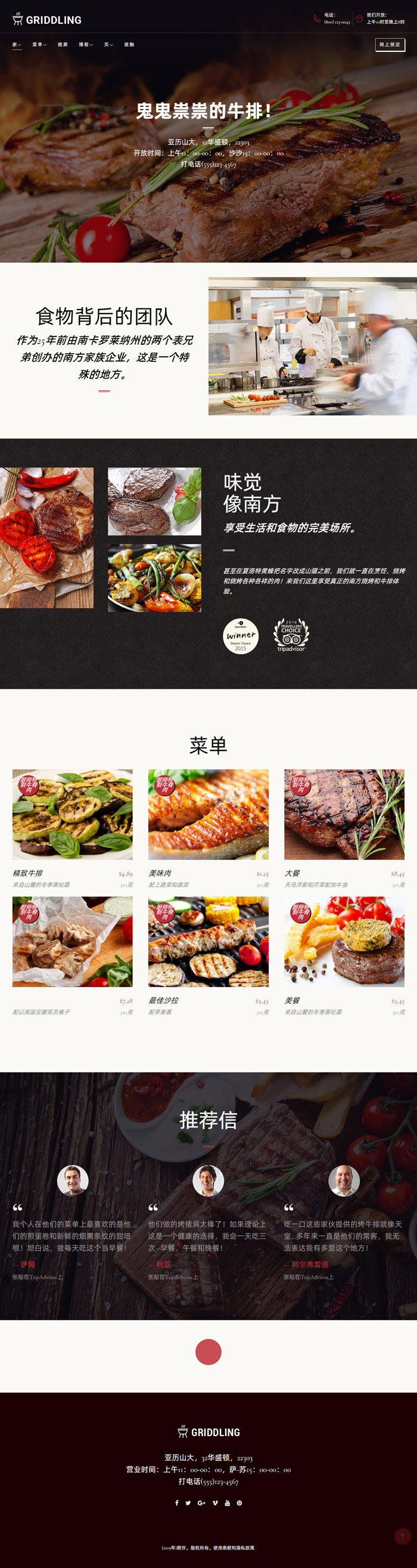The height and width of the screenshot is (1568, 417).
Task: Tap the 网上预定 online booking button
Action: (390, 45)
